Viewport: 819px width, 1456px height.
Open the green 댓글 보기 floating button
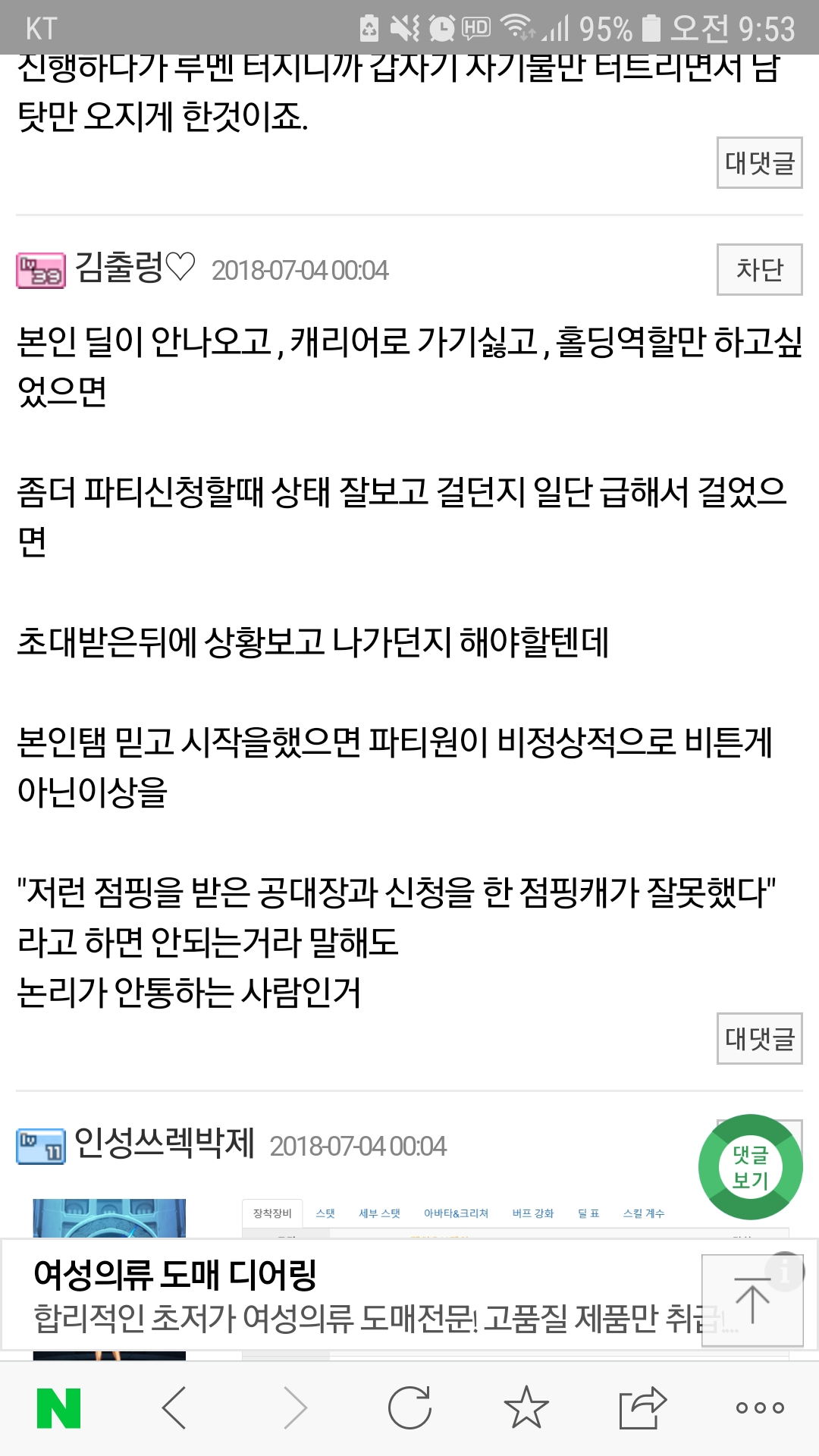click(750, 1167)
